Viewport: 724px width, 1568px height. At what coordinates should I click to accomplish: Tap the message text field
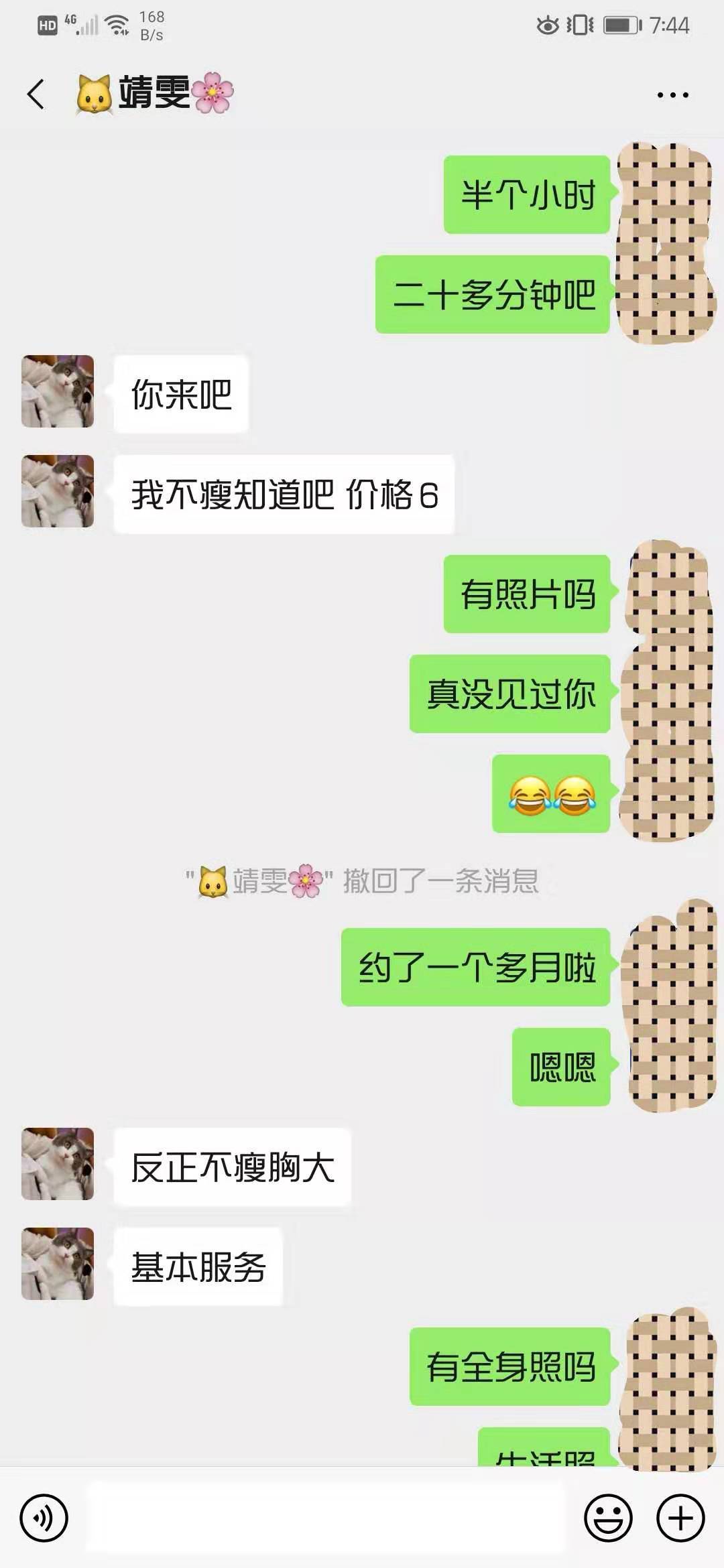[325, 1518]
